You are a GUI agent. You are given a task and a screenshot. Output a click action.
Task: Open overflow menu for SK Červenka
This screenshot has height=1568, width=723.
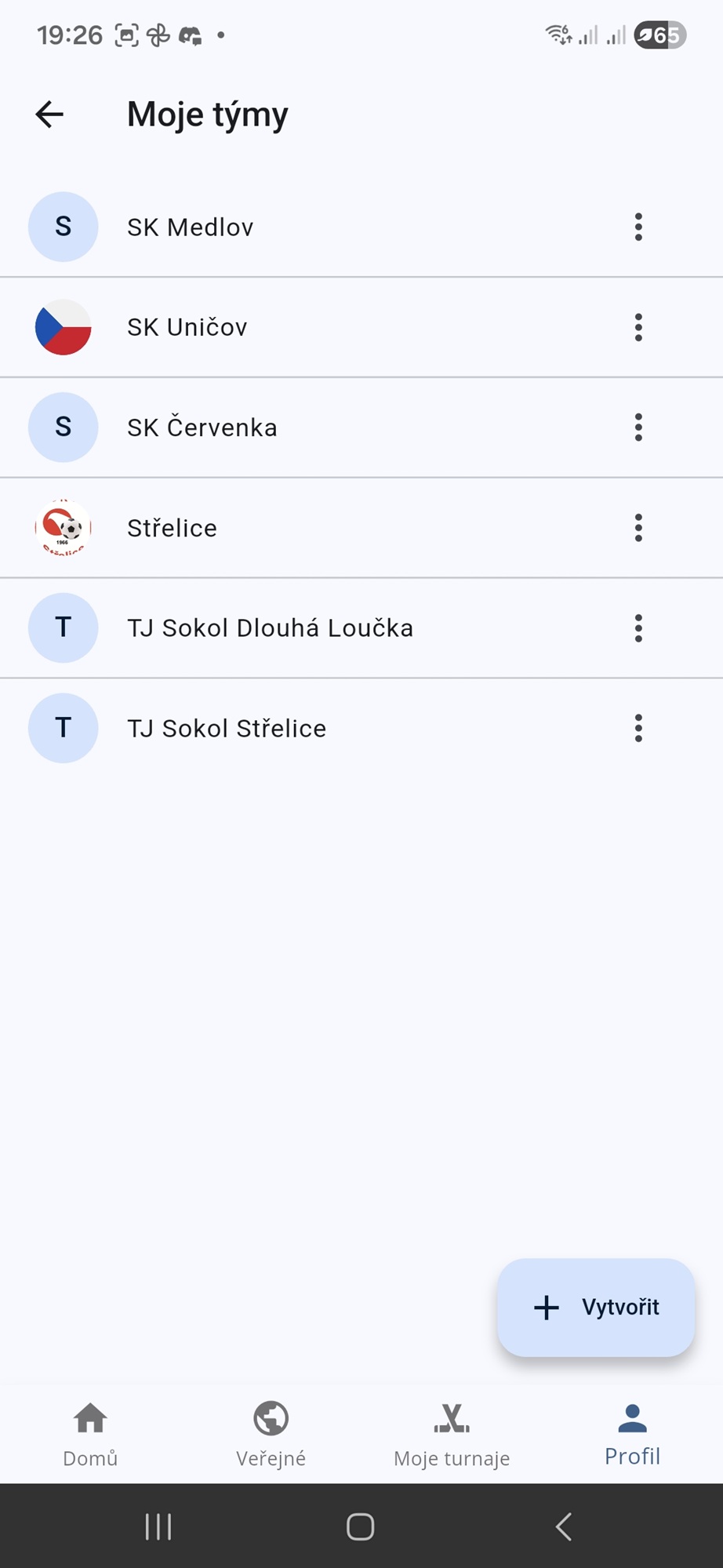(x=638, y=427)
